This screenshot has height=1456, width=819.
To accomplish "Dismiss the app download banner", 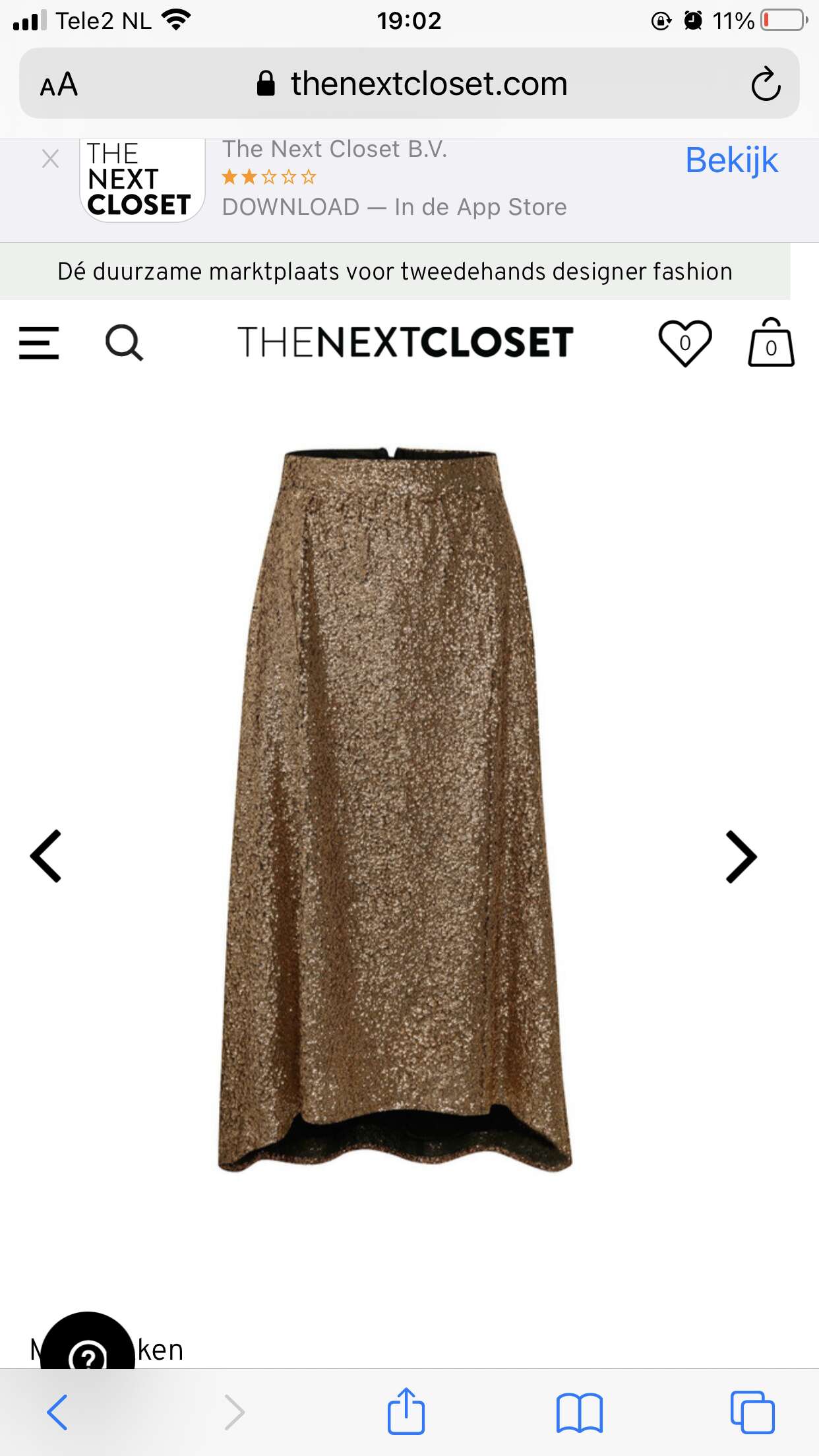I will [51, 159].
